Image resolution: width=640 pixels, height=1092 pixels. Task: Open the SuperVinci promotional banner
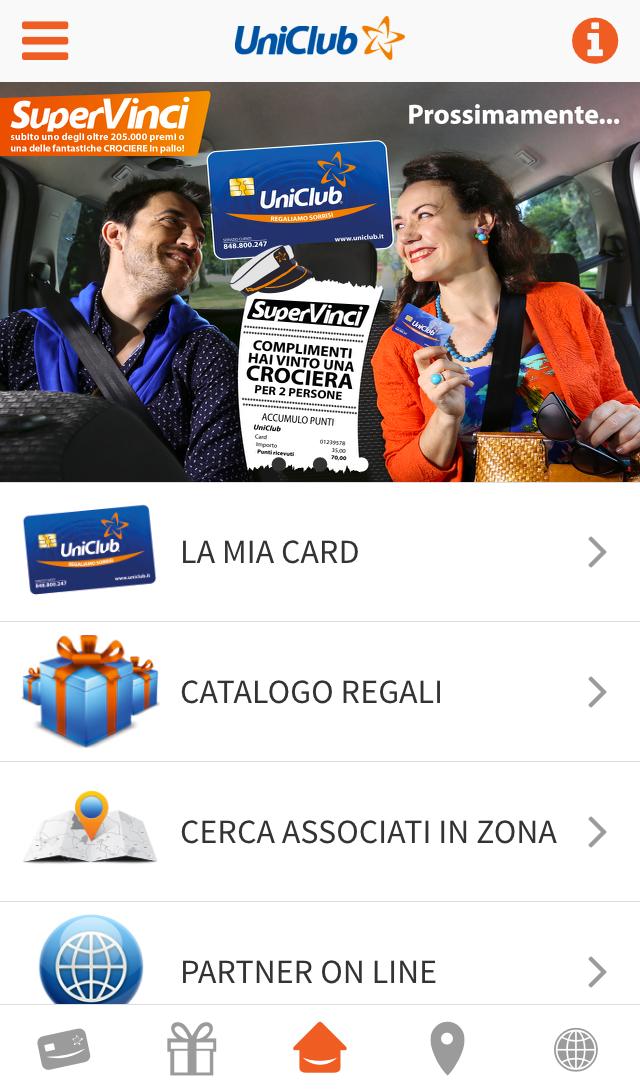[320, 282]
